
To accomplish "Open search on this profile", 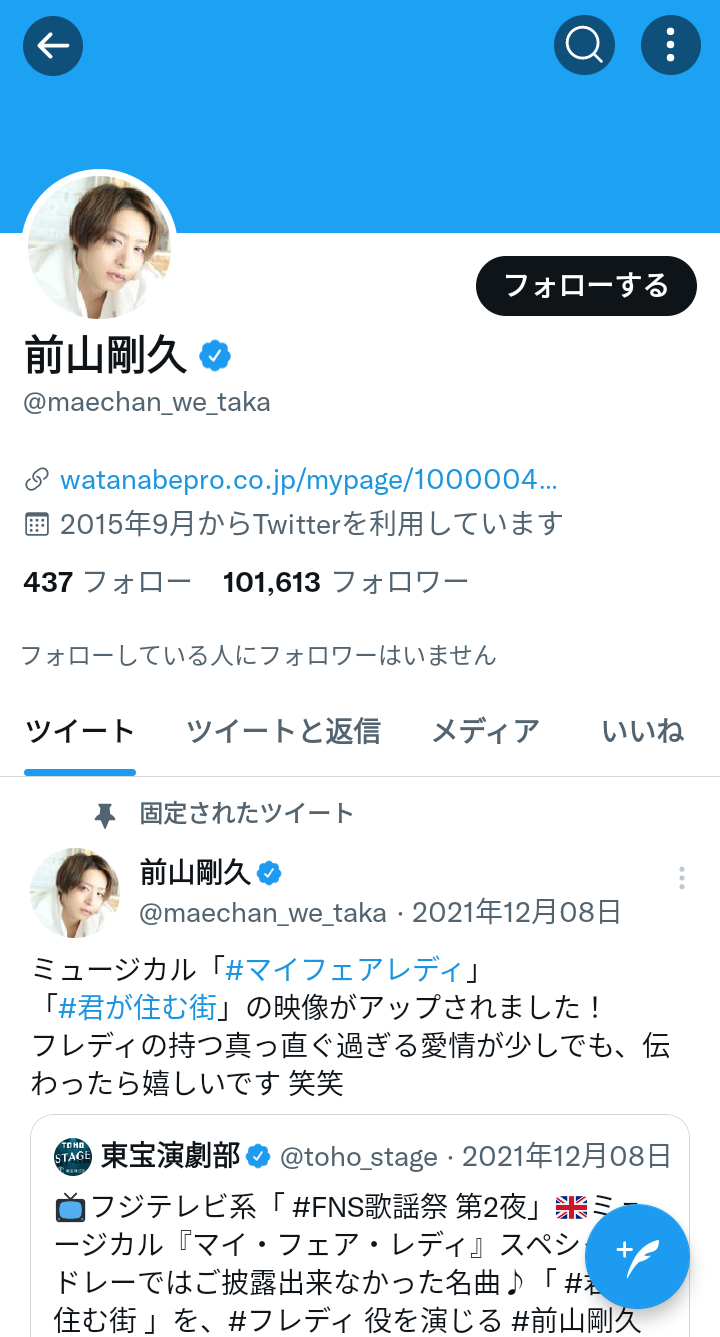I will pyautogui.click(x=584, y=45).
